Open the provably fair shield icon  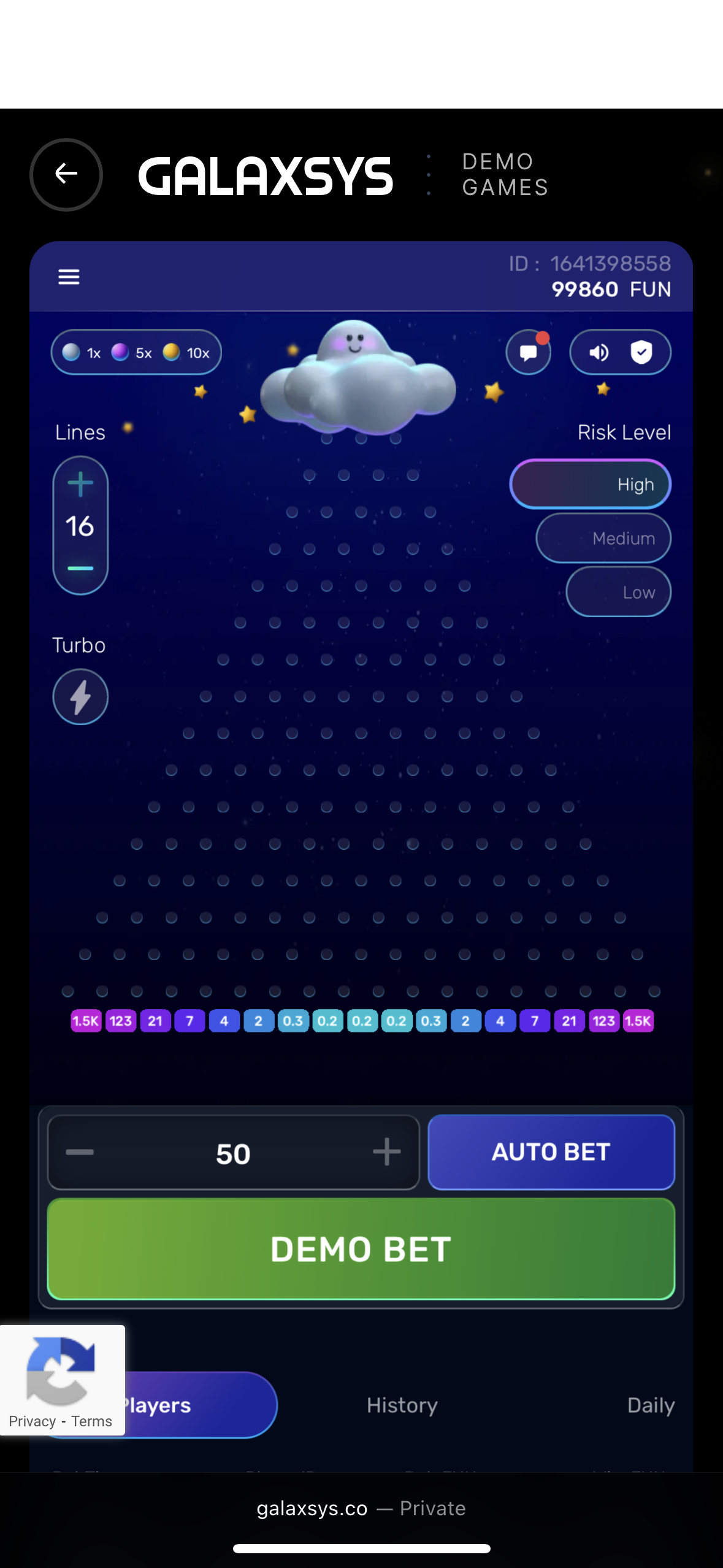tap(641, 352)
